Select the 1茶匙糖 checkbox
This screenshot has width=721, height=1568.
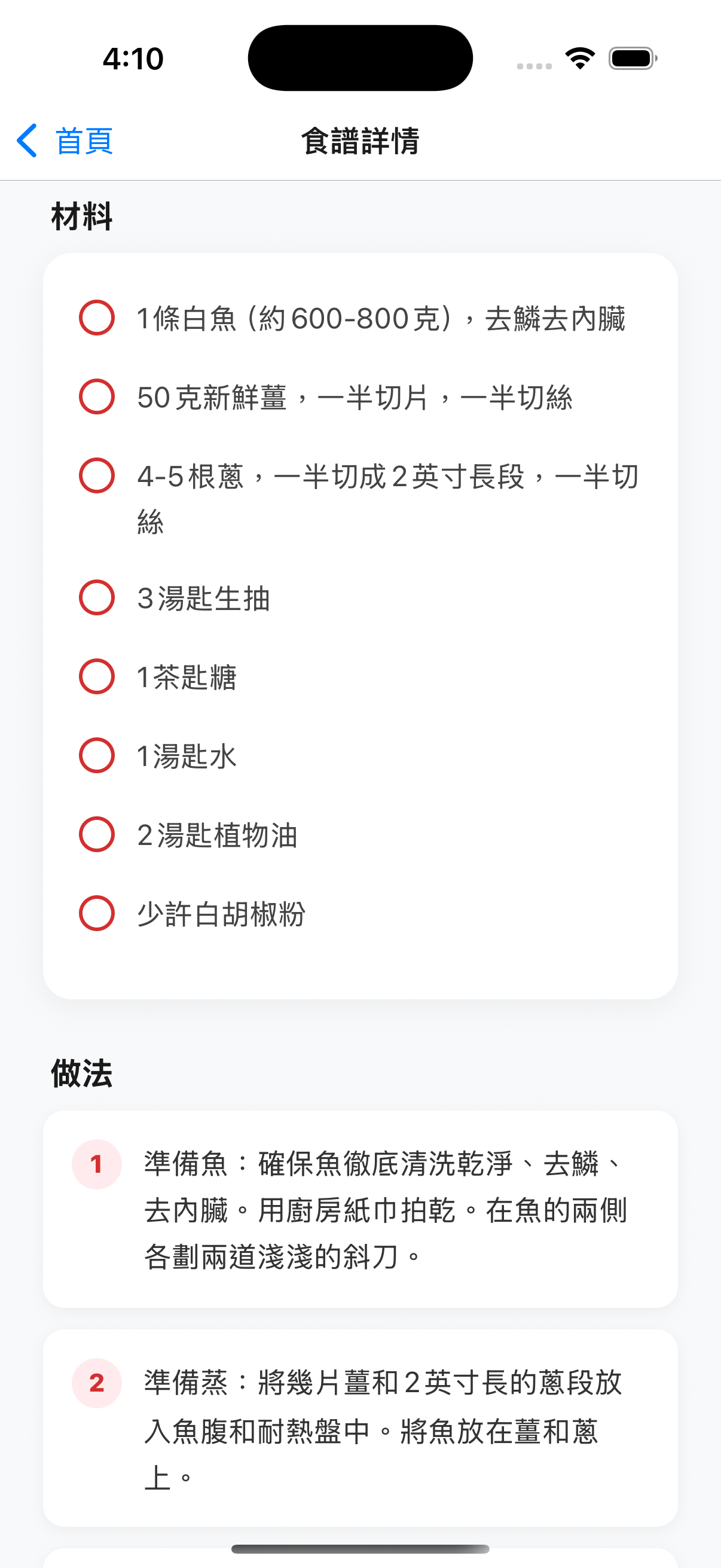click(97, 676)
